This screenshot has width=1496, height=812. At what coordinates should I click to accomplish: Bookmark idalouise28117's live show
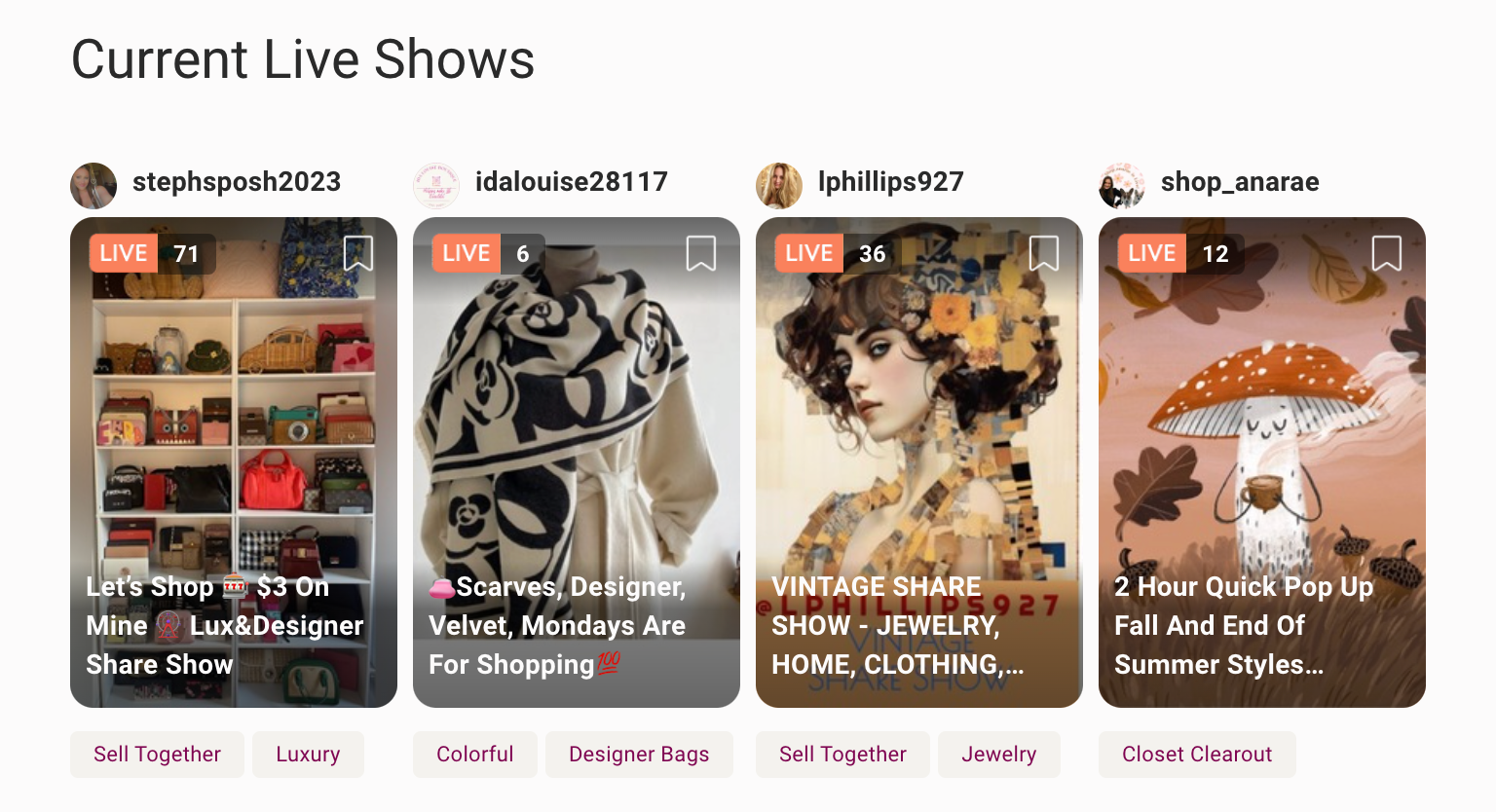pyautogui.click(x=701, y=253)
